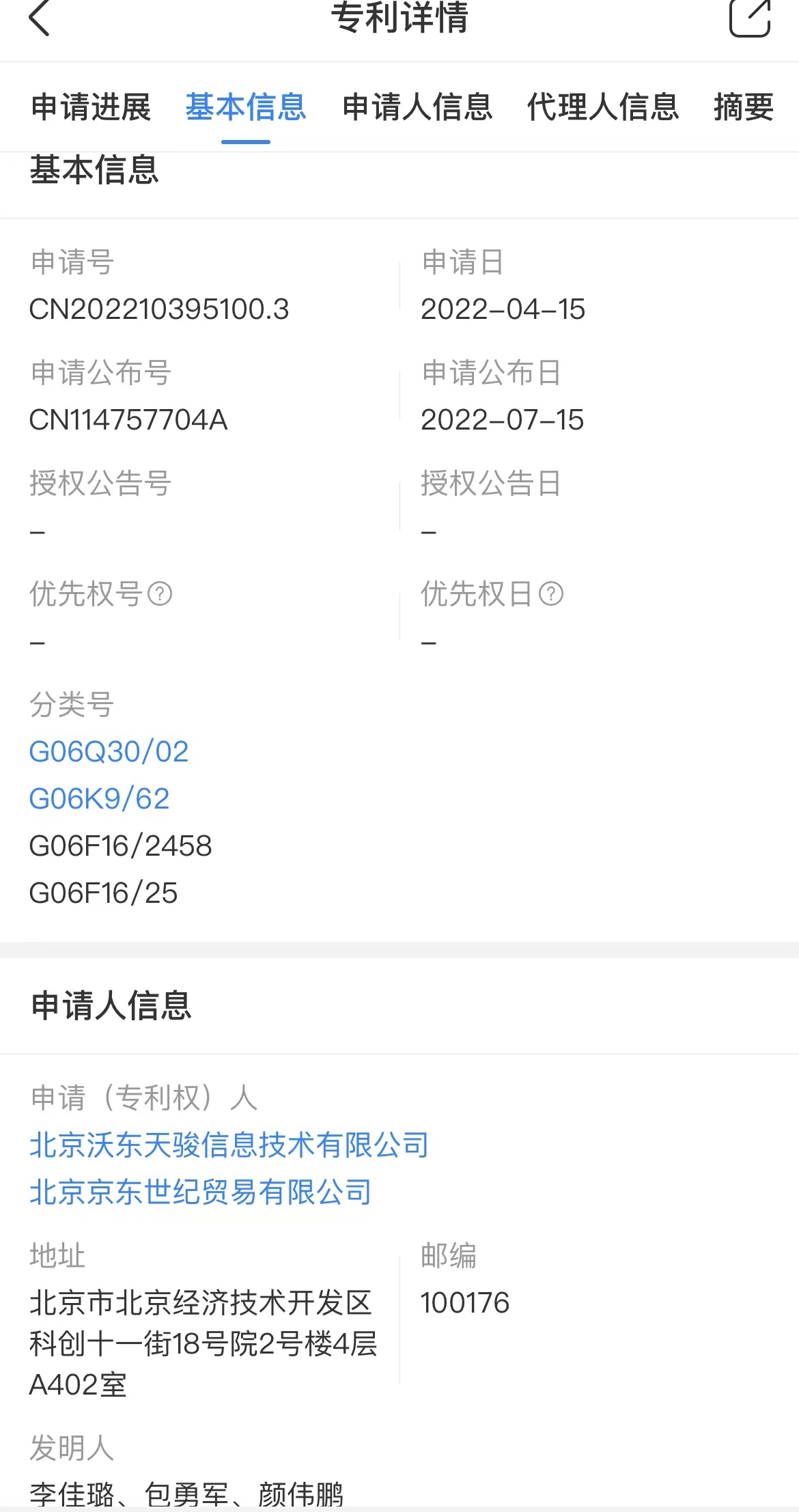Tap the help icon beside 优先权日
This screenshot has height=1512, width=799.
[x=551, y=593]
